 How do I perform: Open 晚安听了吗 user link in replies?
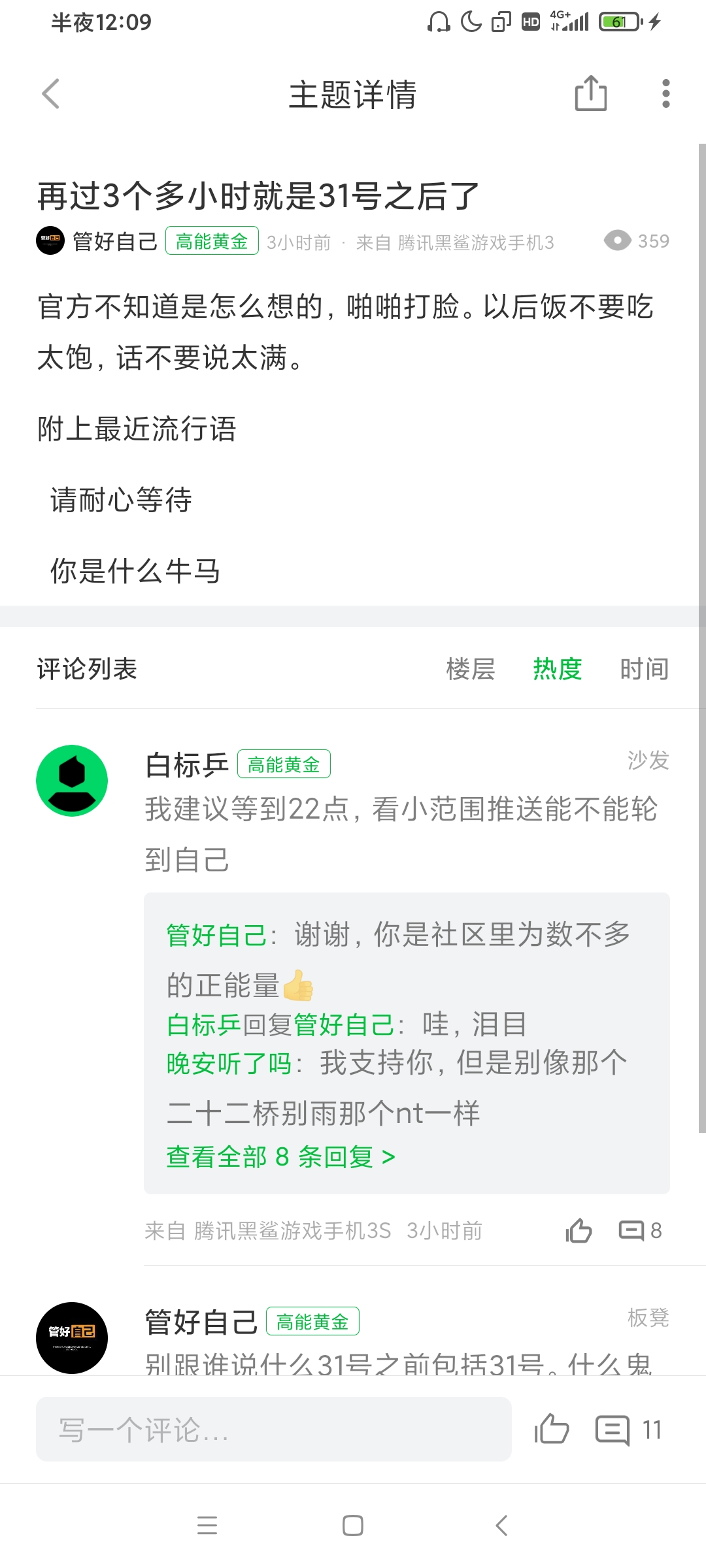(x=229, y=1064)
